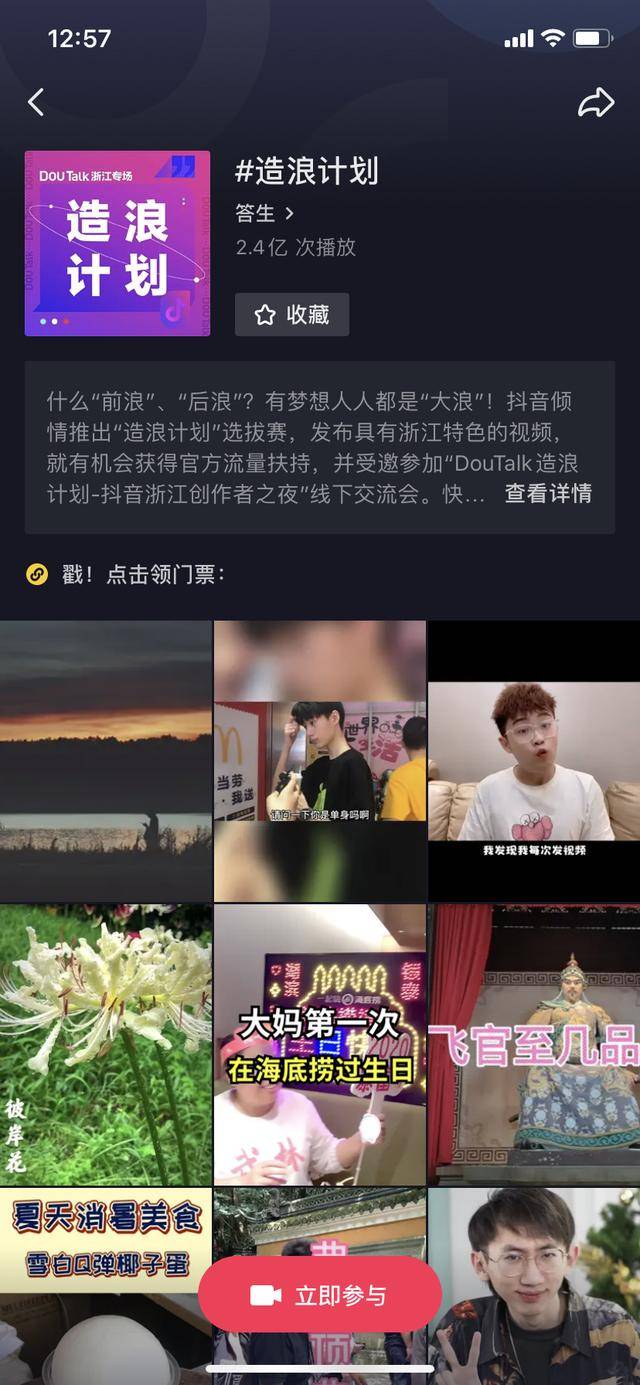
Task: Open the McDonald's street interview video
Action: pos(320,761)
